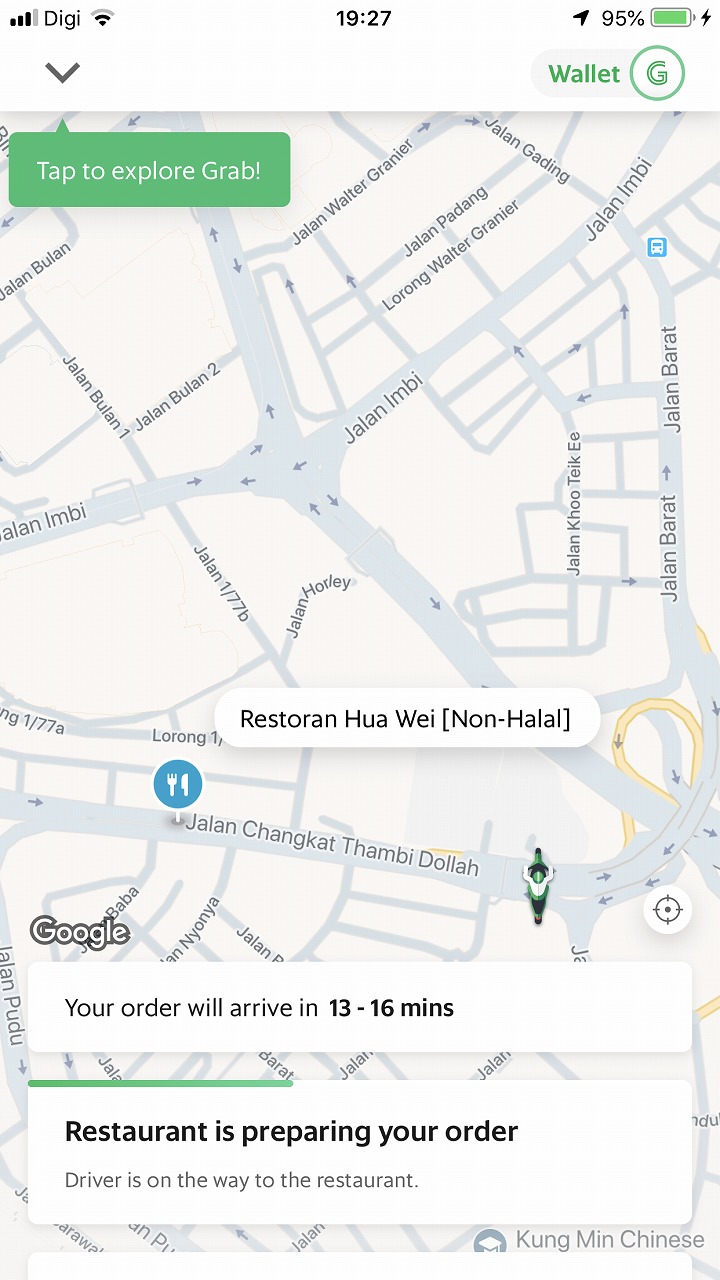The image size is (720, 1280).
Task: Tap the driver's motorcycle marker
Action: point(538,884)
